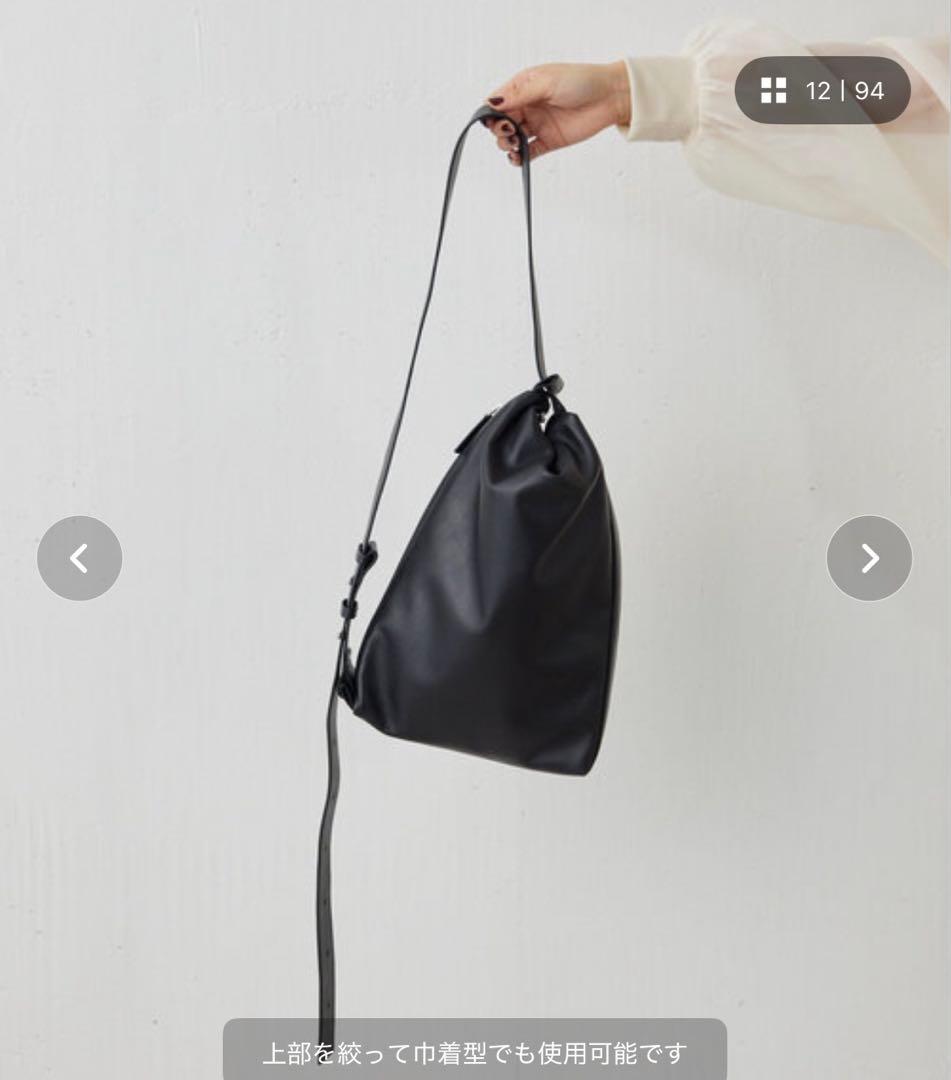The width and height of the screenshot is (951, 1080).
Task: Click the circular button holding the right arrow
Action: pos(869,558)
